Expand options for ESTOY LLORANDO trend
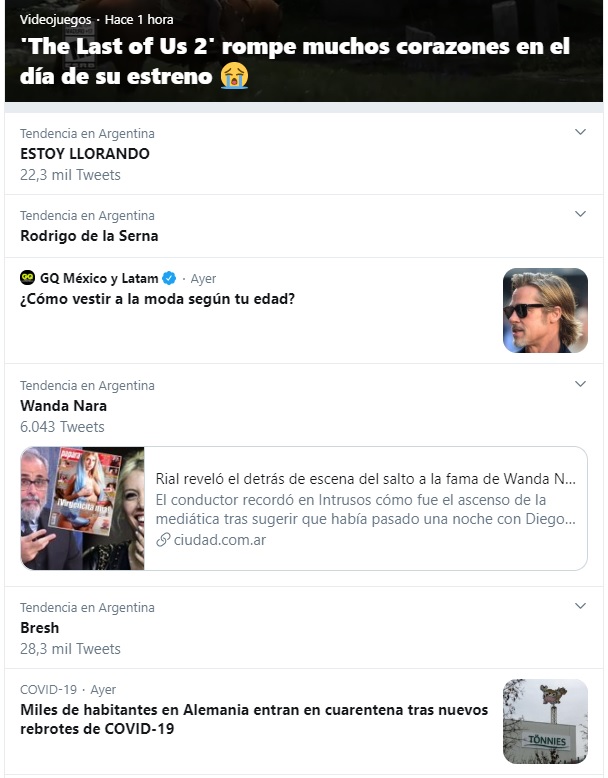The width and height of the screenshot is (608, 778). tap(581, 132)
